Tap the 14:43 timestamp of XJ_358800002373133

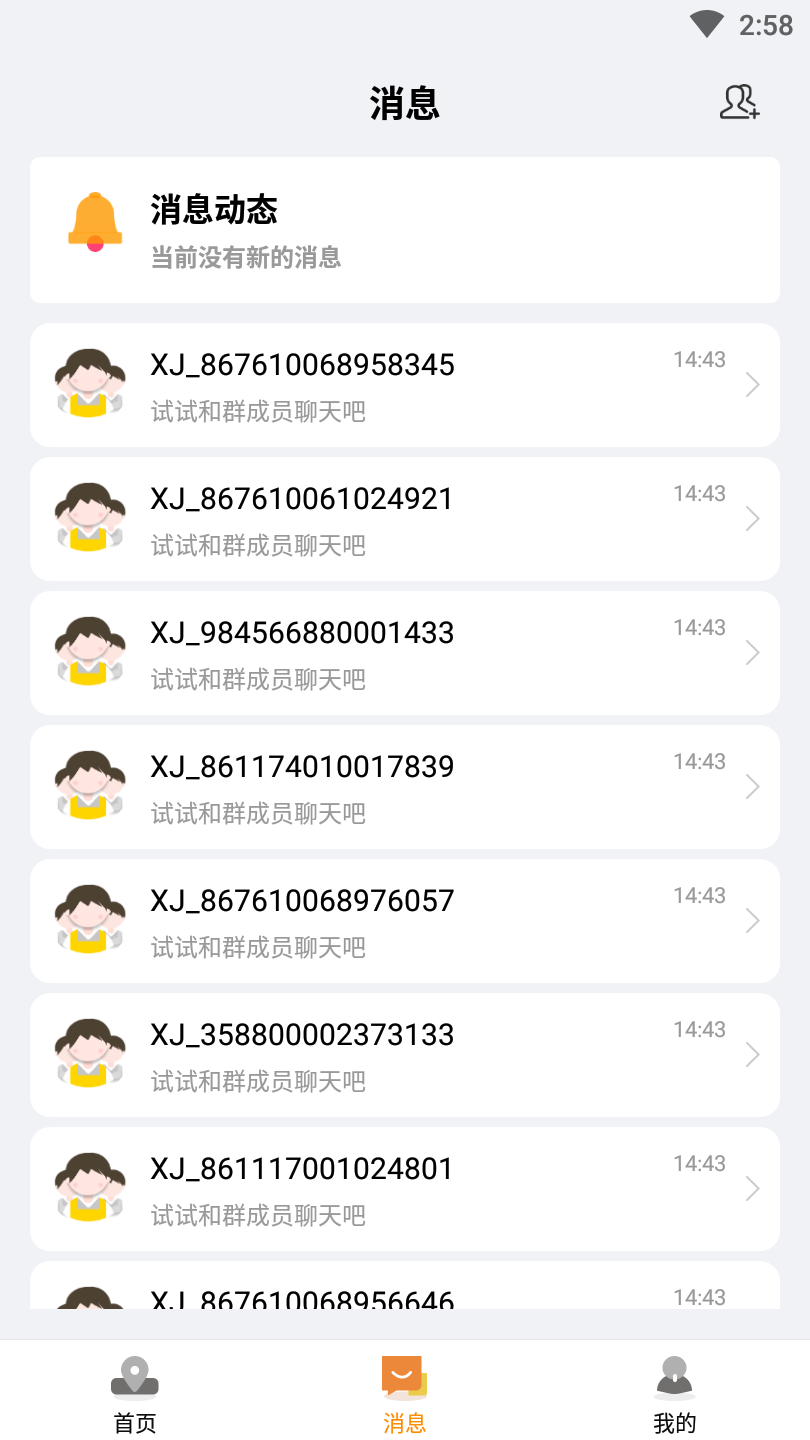point(699,1029)
